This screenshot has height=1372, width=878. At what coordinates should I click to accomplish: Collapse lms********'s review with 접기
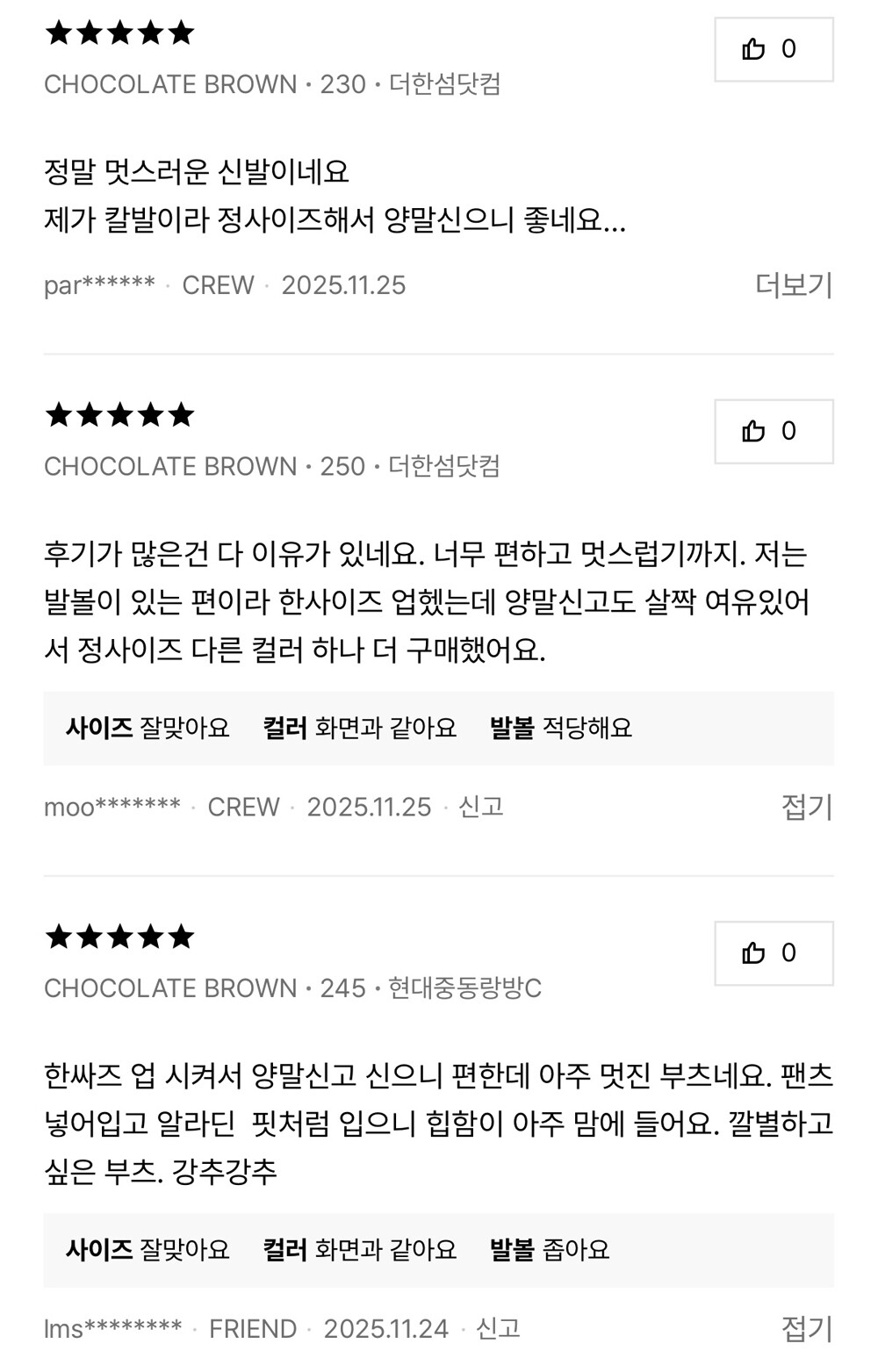tap(807, 1329)
